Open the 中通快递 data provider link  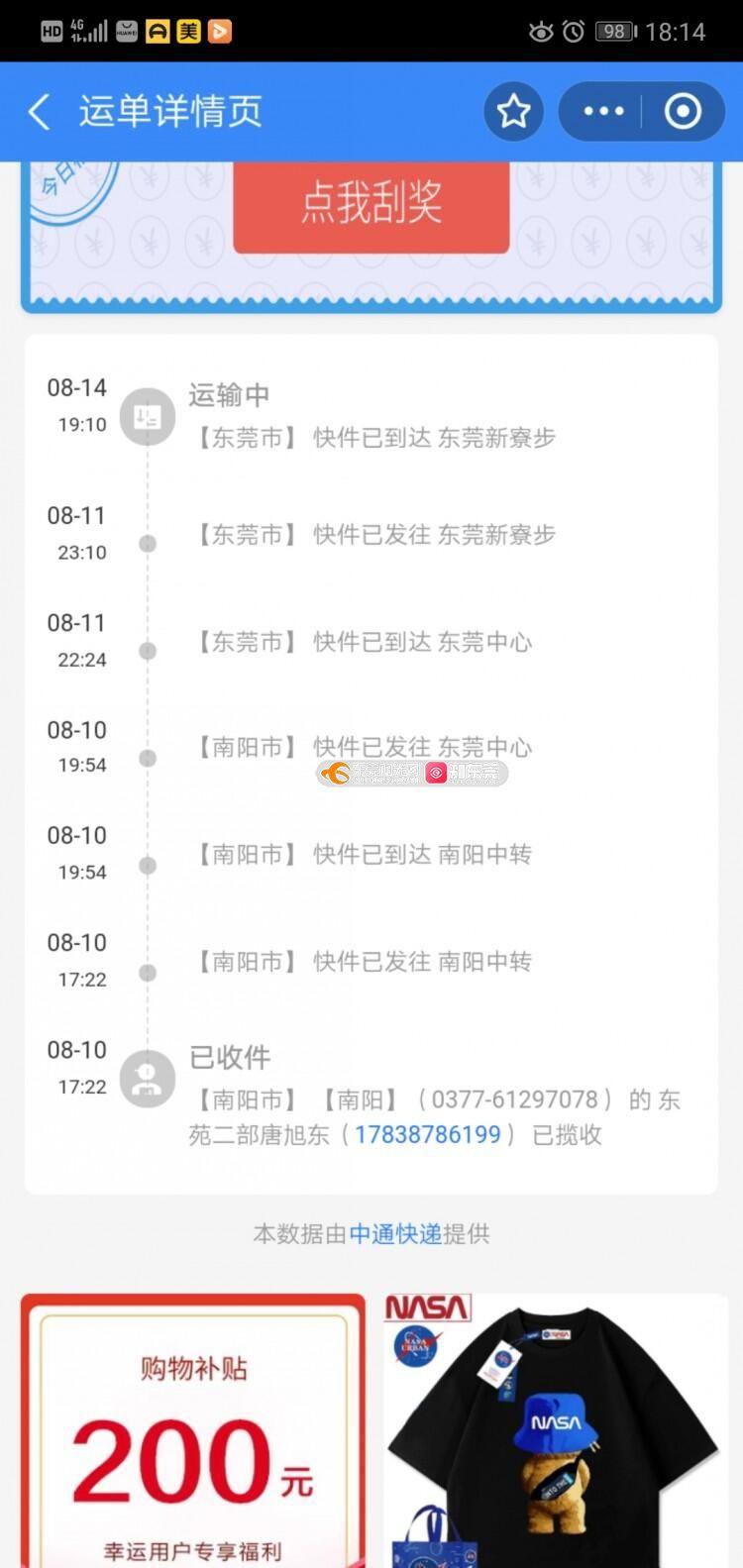coord(395,1233)
